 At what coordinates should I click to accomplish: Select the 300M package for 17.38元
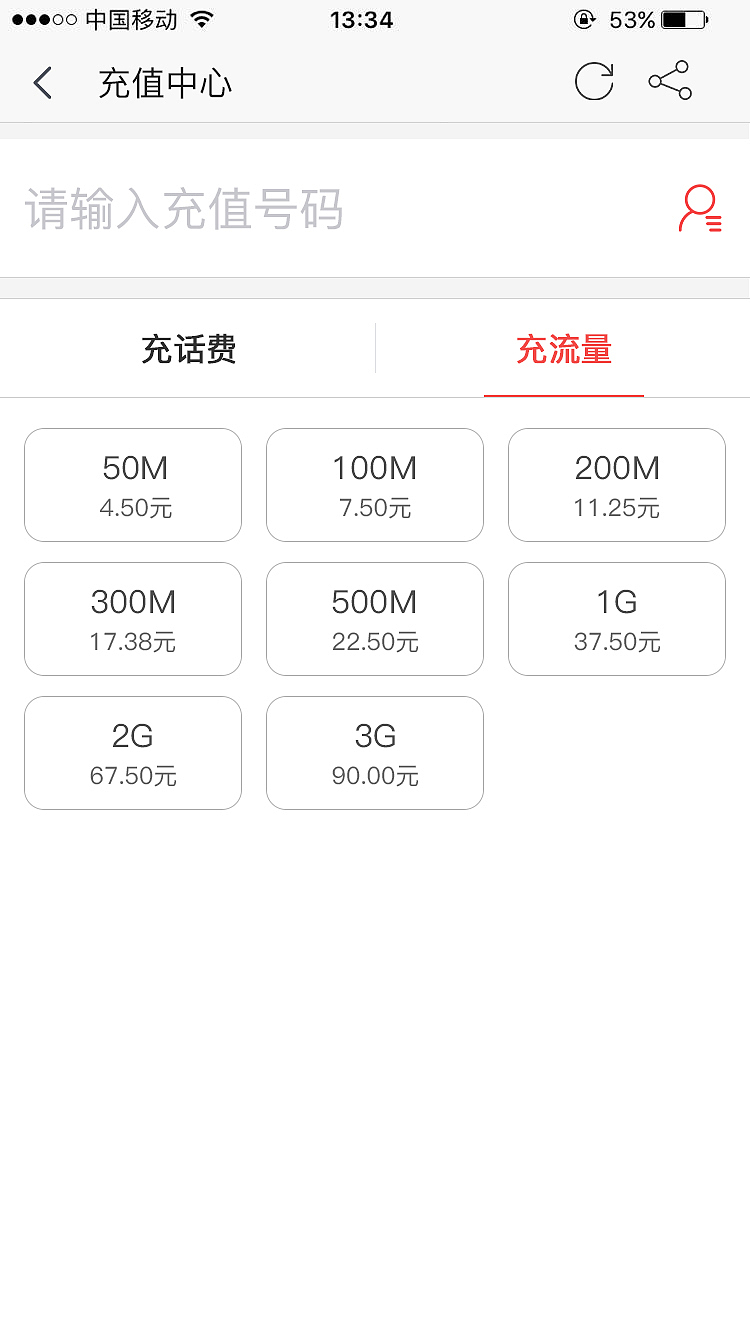point(132,618)
